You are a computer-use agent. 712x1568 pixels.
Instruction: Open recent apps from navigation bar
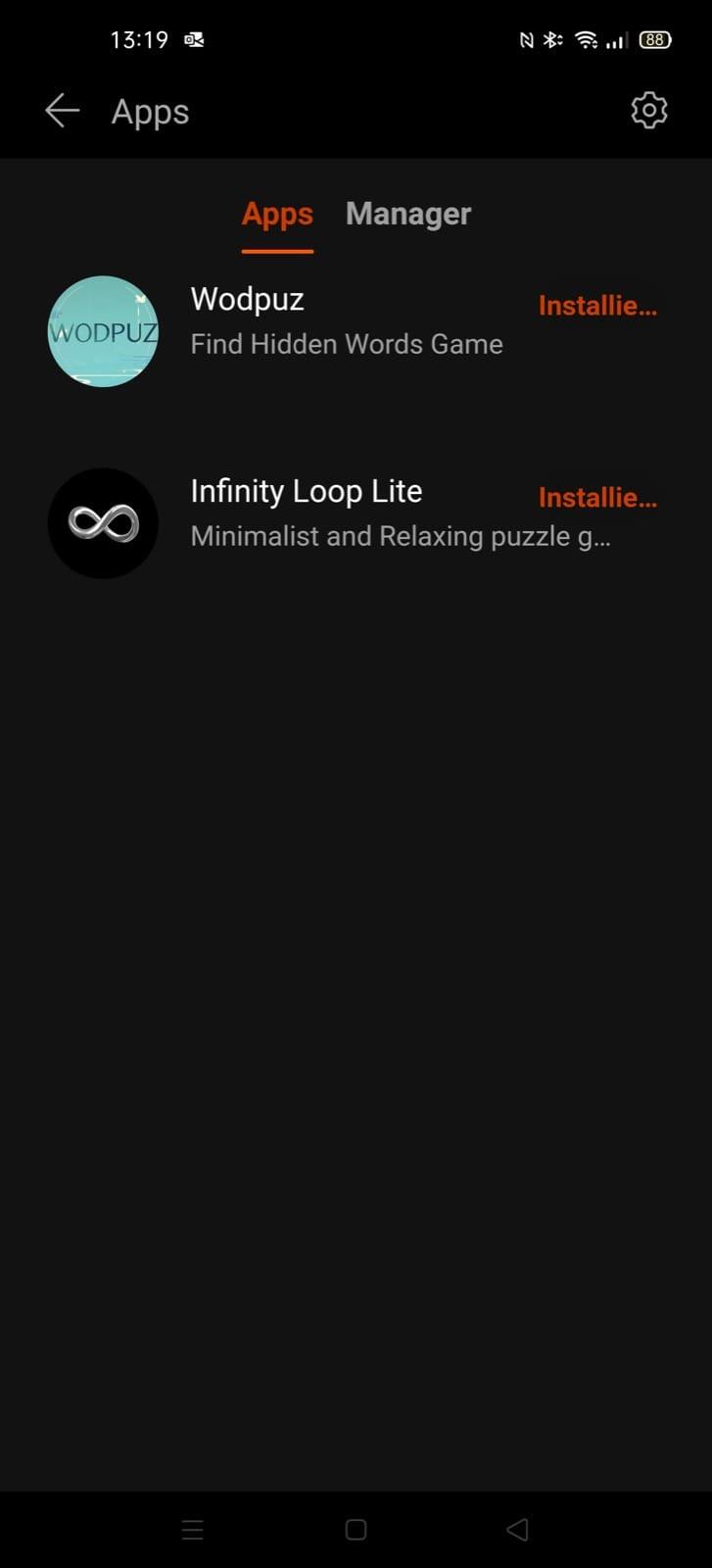pos(193,1530)
